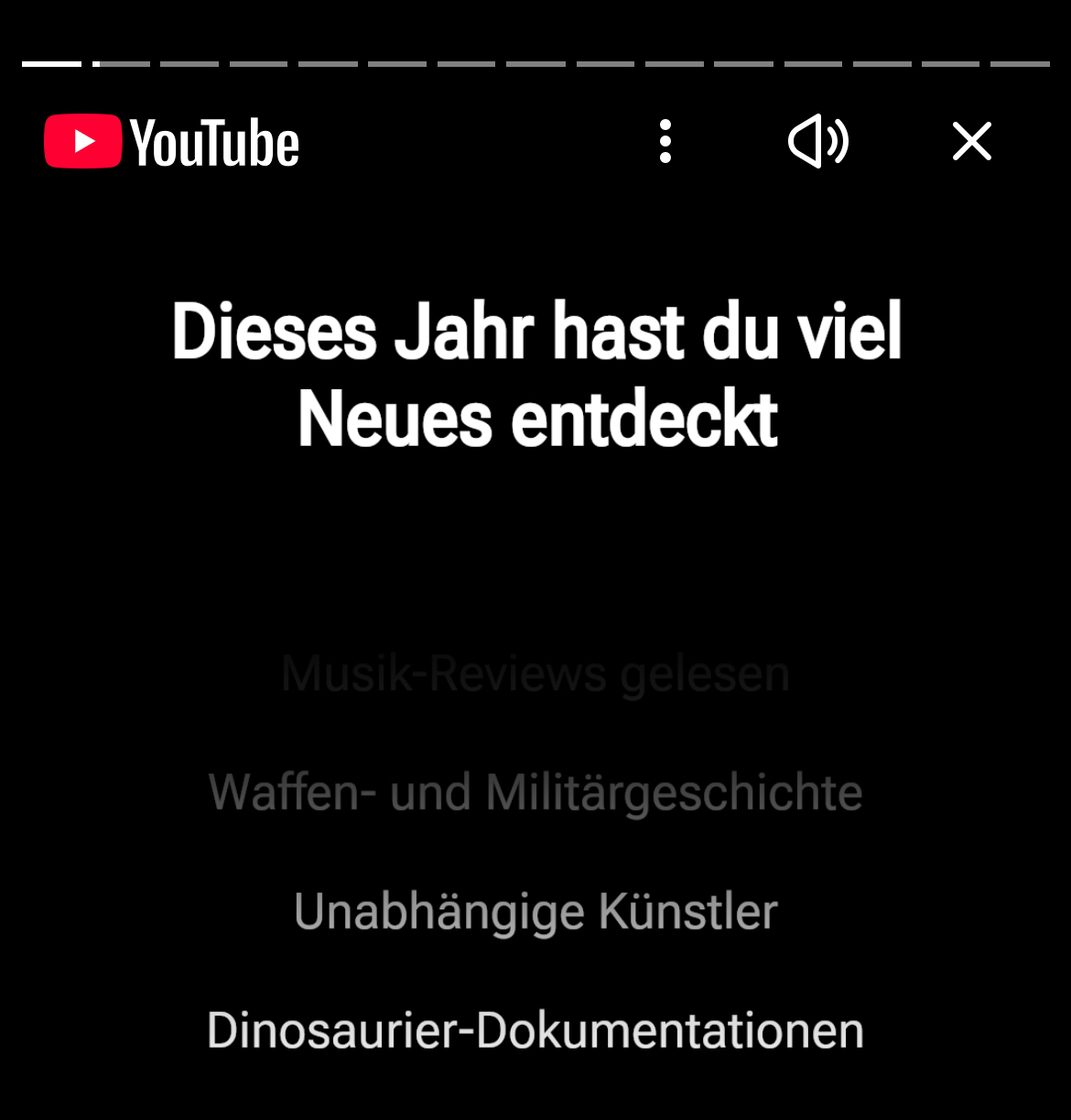Open the three-dot overflow menu
The image size is (1071, 1120).
665,142
